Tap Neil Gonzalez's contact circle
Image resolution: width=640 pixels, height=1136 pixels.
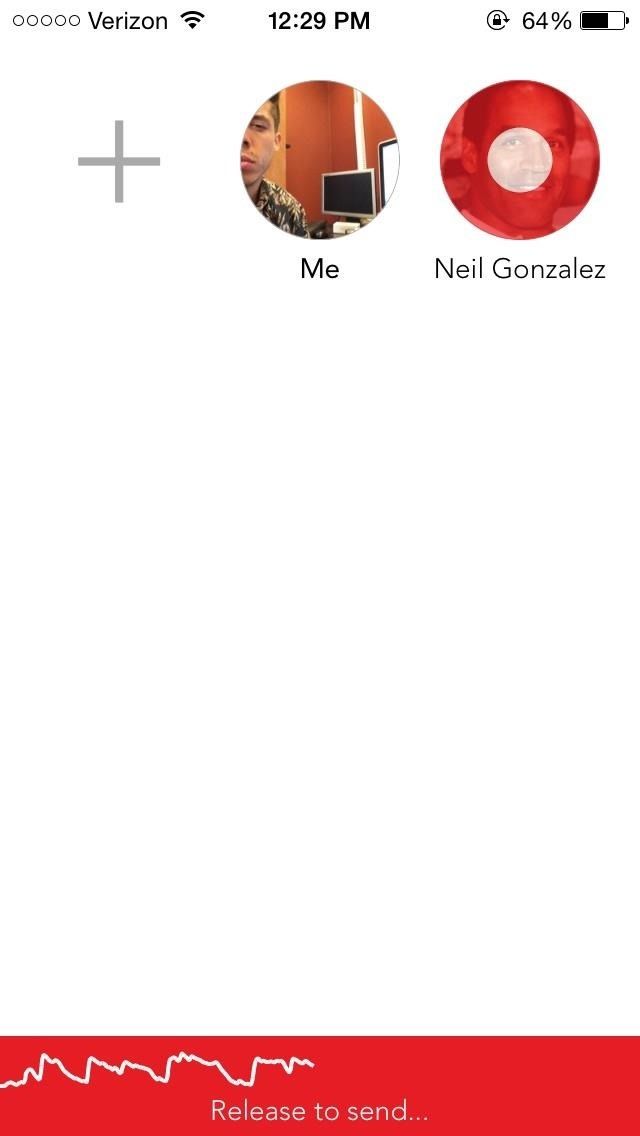pos(519,160)
